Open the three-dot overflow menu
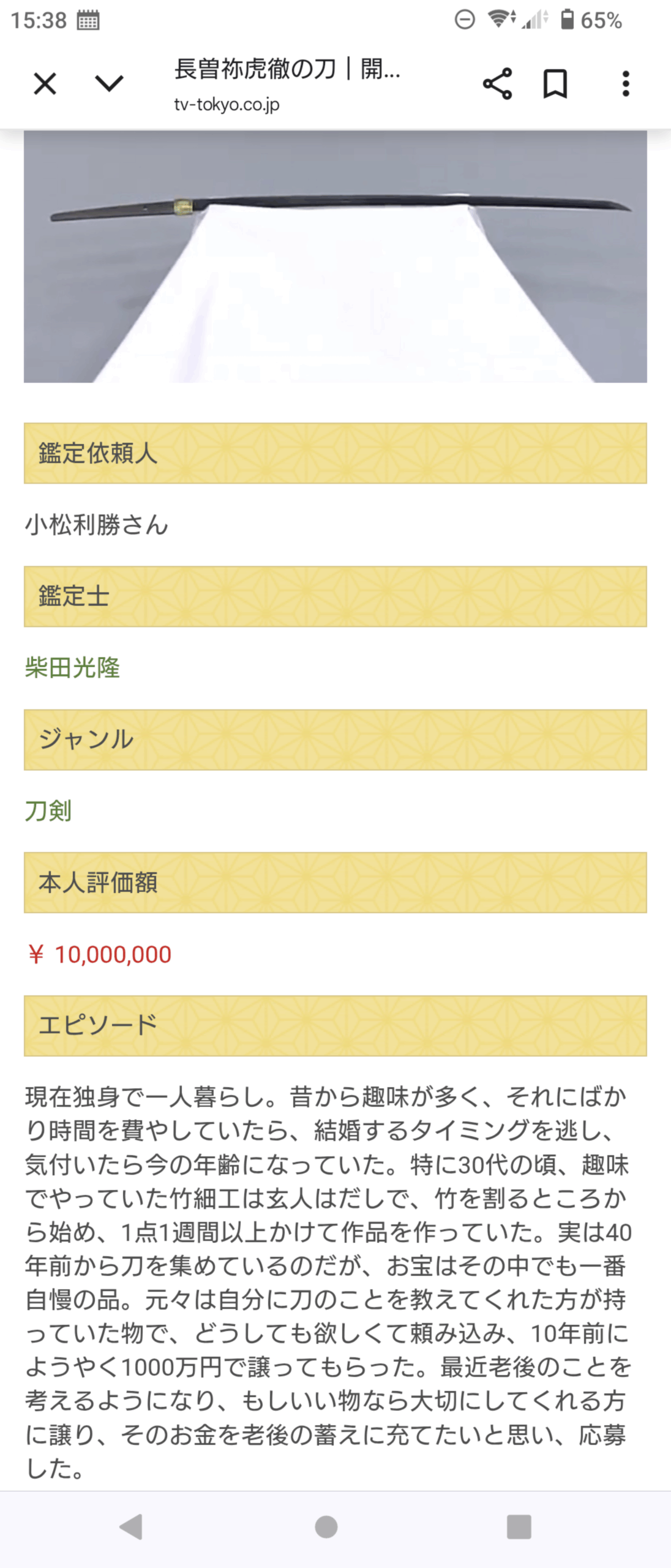Screen dimensions: 671x1568 [x=625, y=84]
